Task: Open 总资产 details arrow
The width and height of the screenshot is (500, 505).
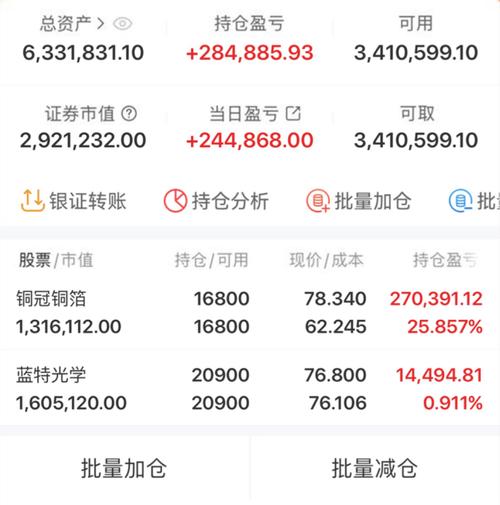Action: (100, 24)
